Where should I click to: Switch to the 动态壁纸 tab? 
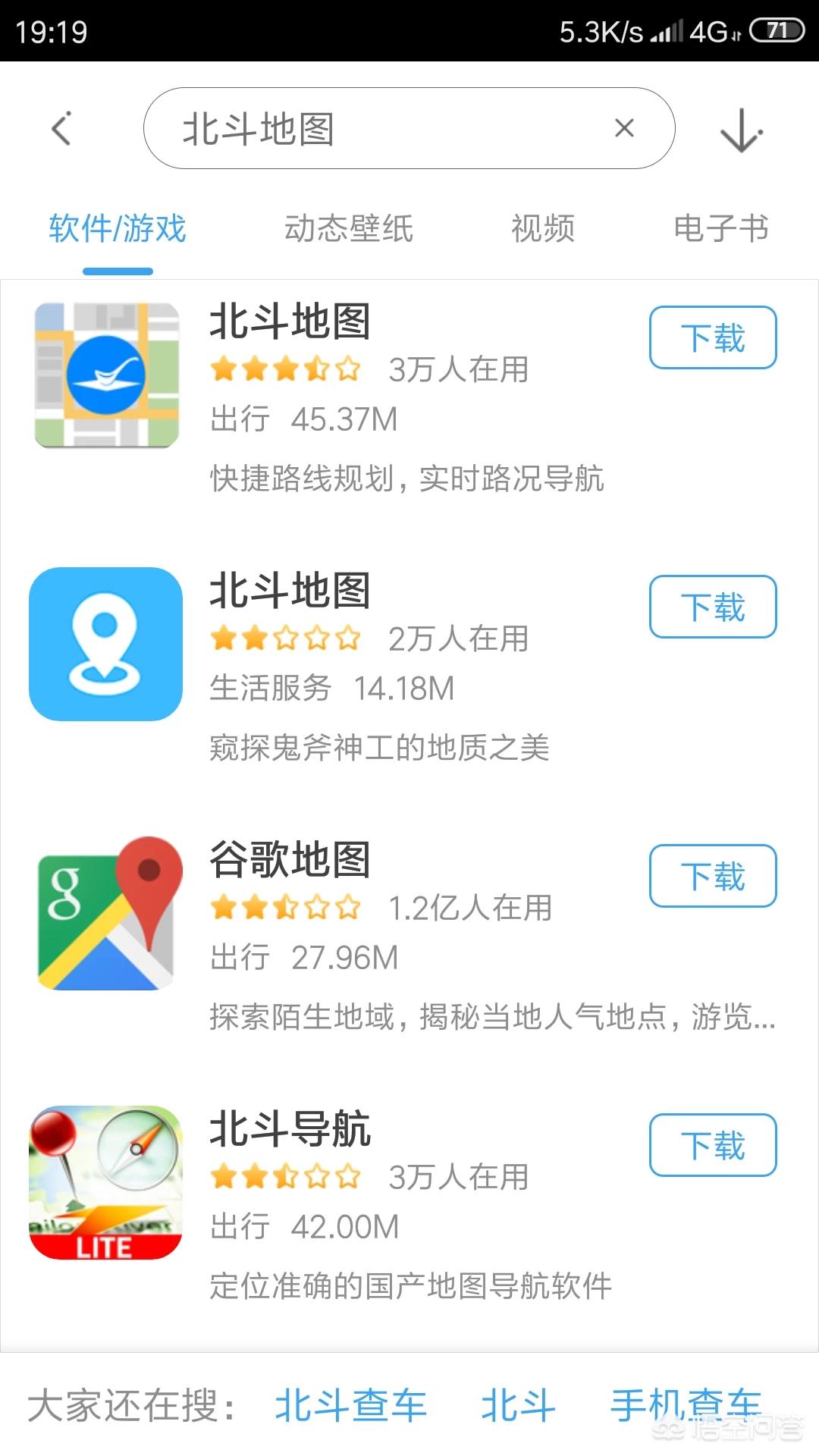(348, 228)
